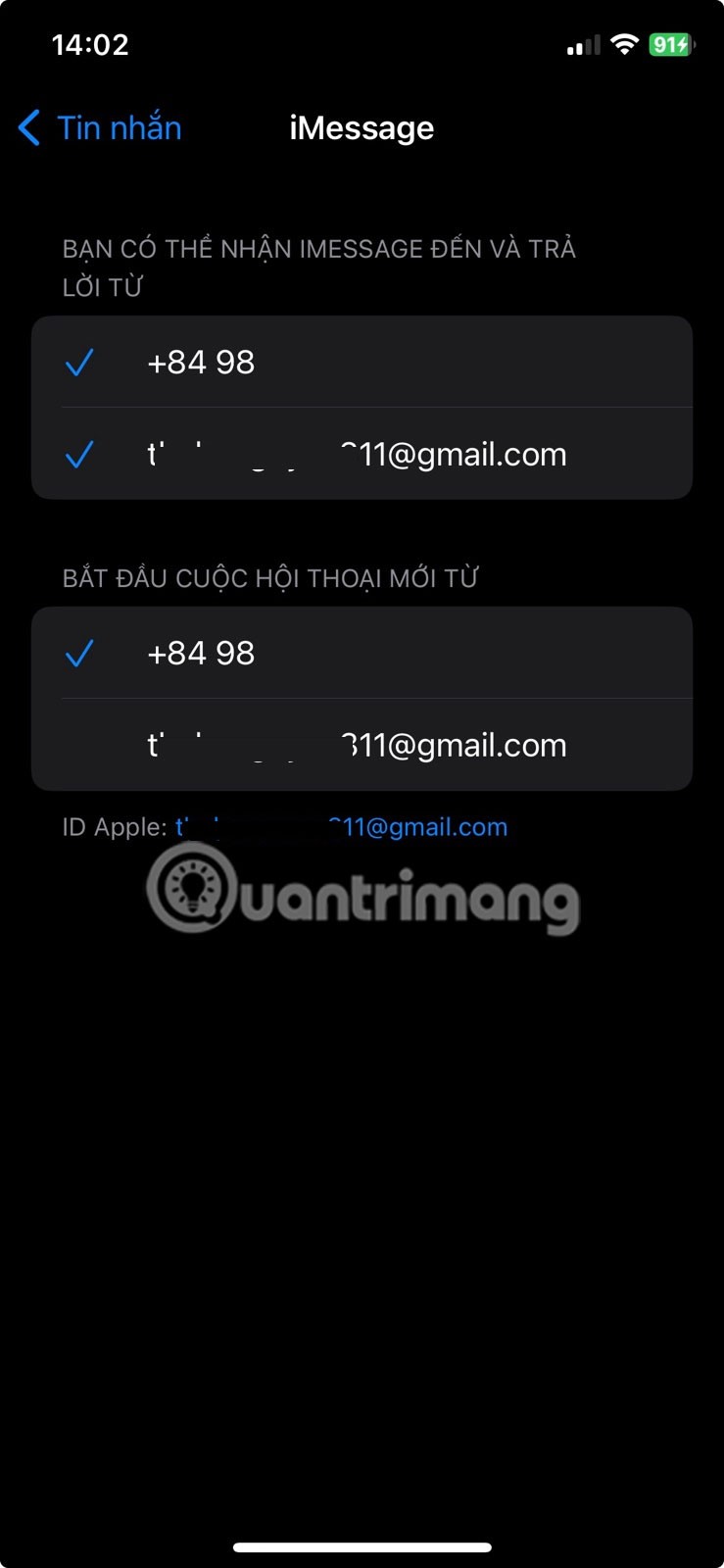724x1568 pixels.
Task: Uncheck the gmail.com address for receiving iMessage
Action: (x=361, y=455)
